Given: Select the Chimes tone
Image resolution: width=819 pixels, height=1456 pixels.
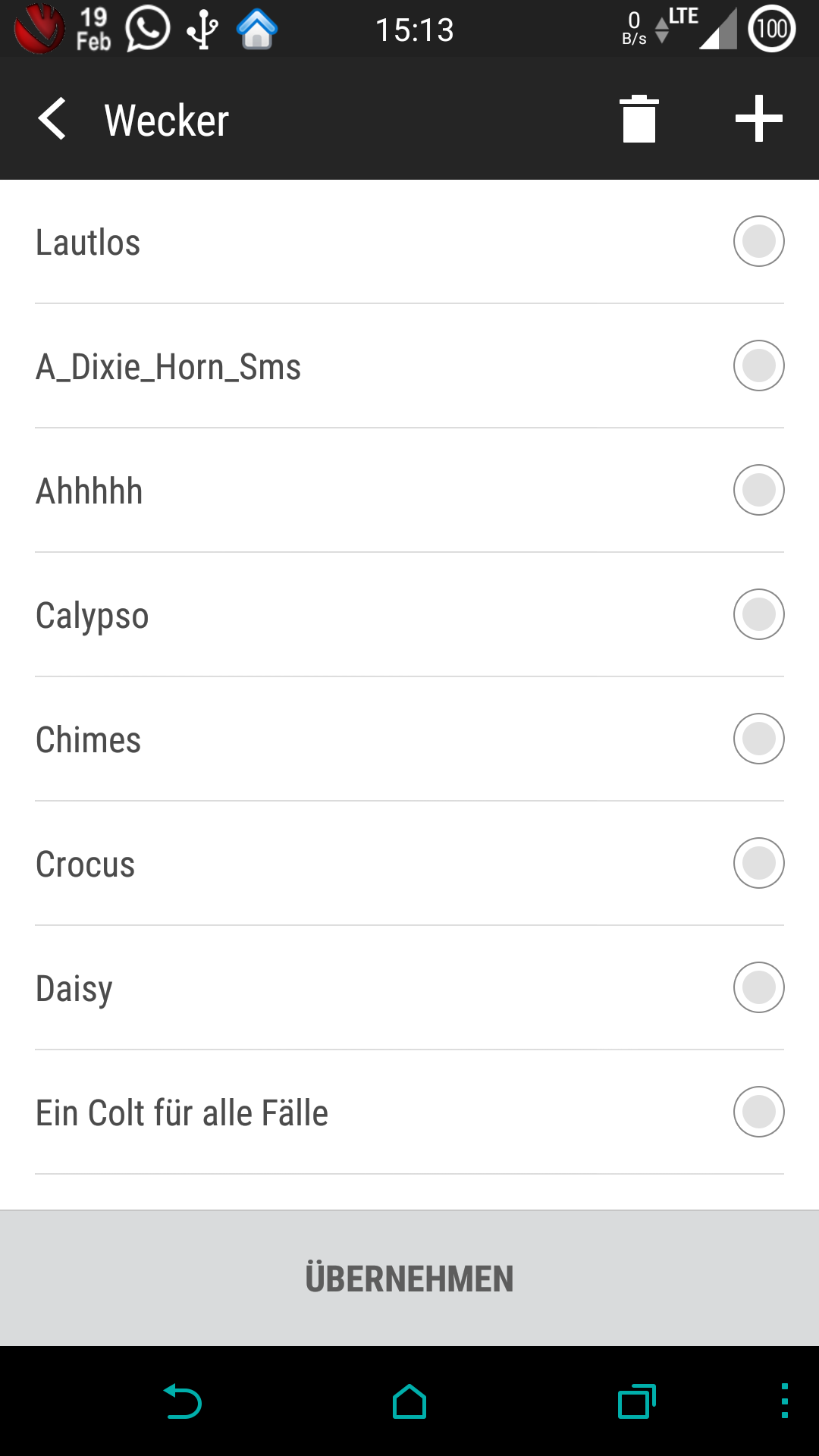Looking at the screenshot, I should click(409, 739).
